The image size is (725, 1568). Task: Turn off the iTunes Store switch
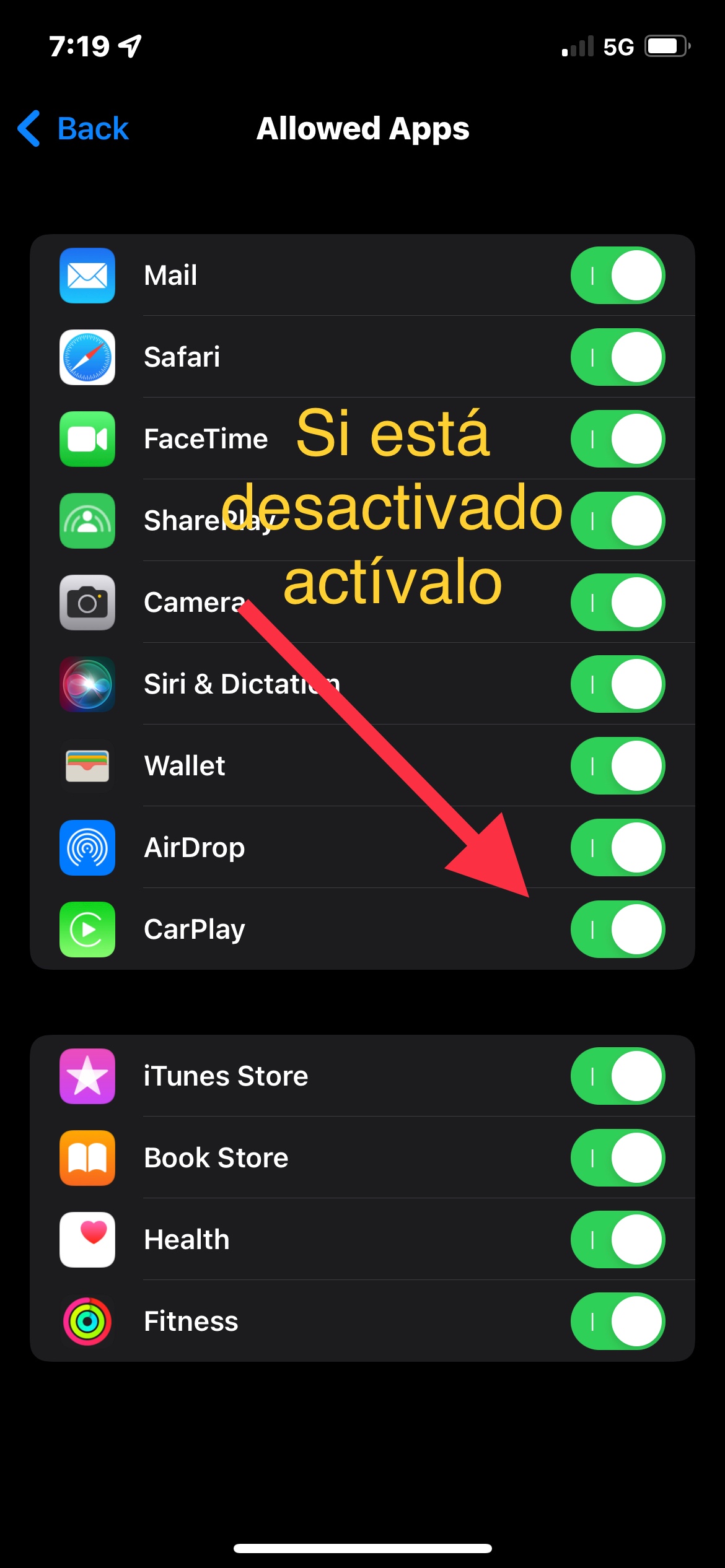click(617, 1076)
